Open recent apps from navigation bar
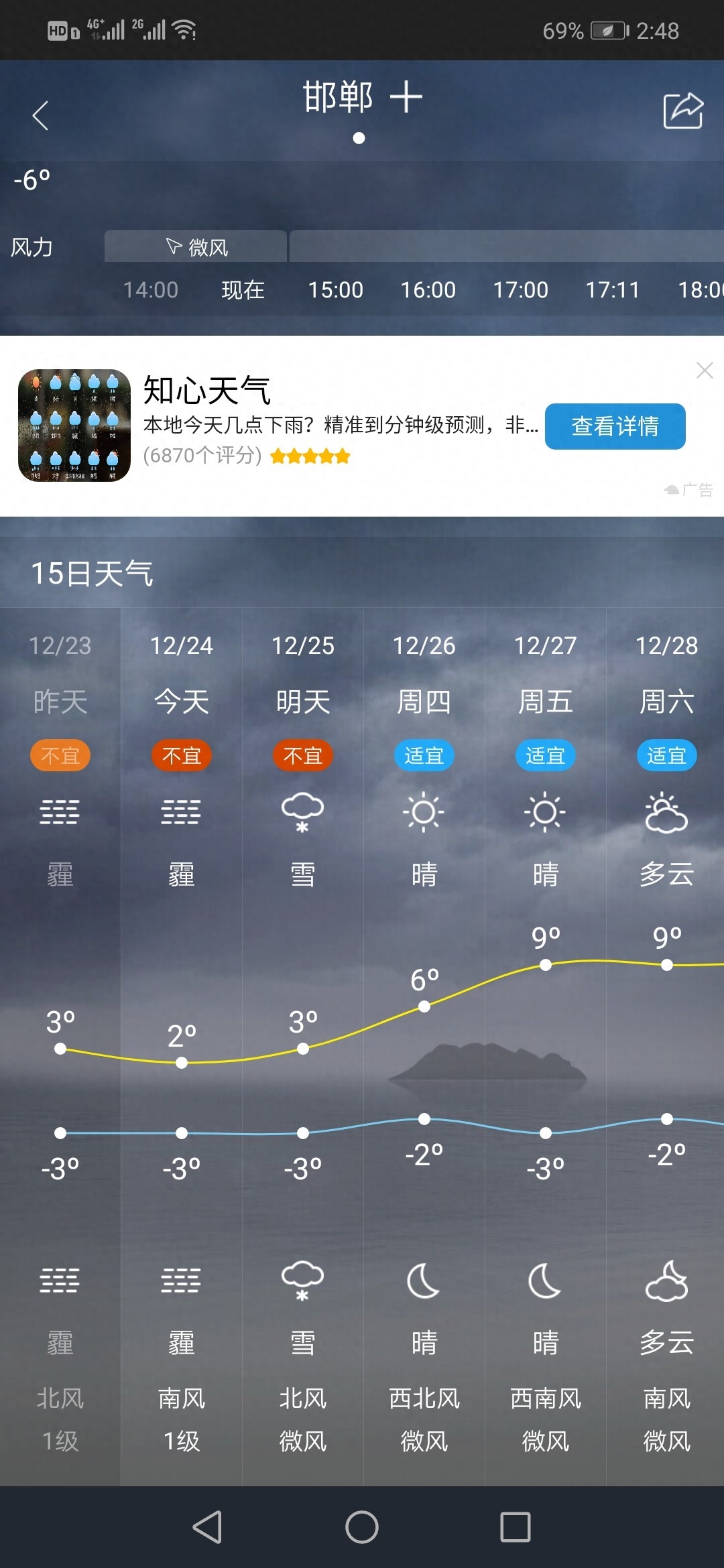This screenshot has width=724, height=1568. (516, 1527)
